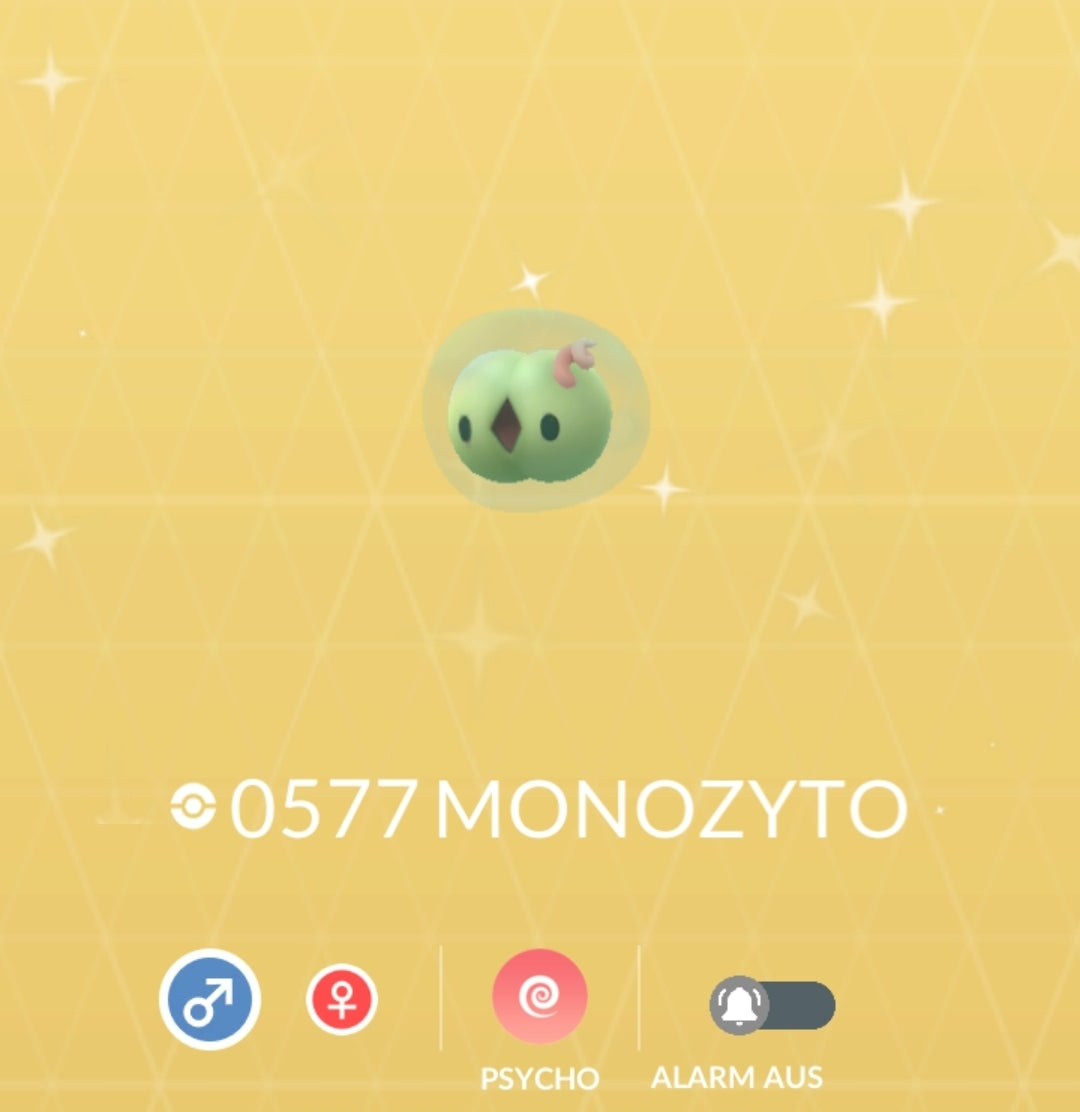The width and height of the screenshot is (1080, 1112).
Task: Click the ALARM AUS label
Action: click(x=738, y=1078)
